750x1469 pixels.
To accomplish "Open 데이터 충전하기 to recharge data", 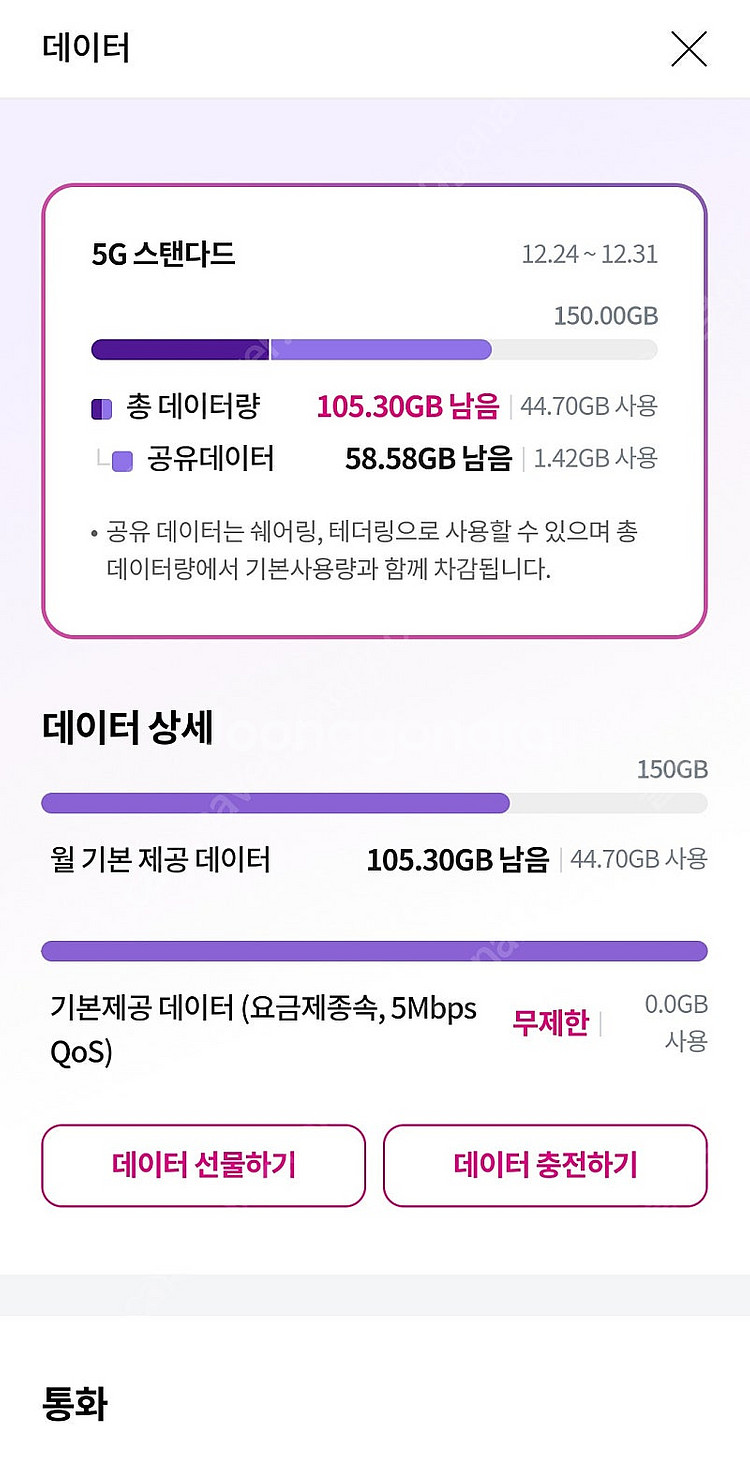I will click(545, 1166).
